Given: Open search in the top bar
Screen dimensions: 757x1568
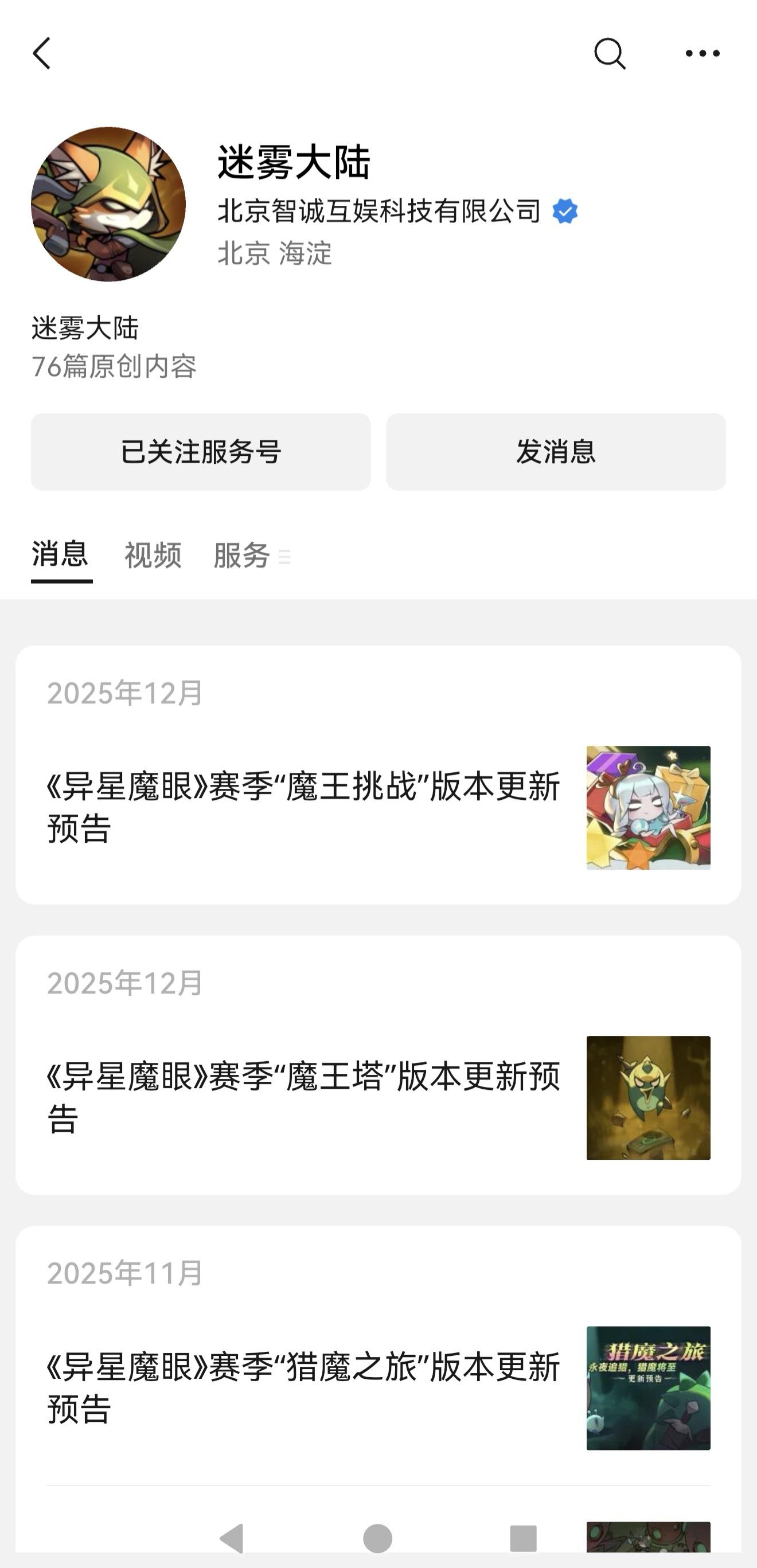Looking at the screenshot, I should click(610, 53).
